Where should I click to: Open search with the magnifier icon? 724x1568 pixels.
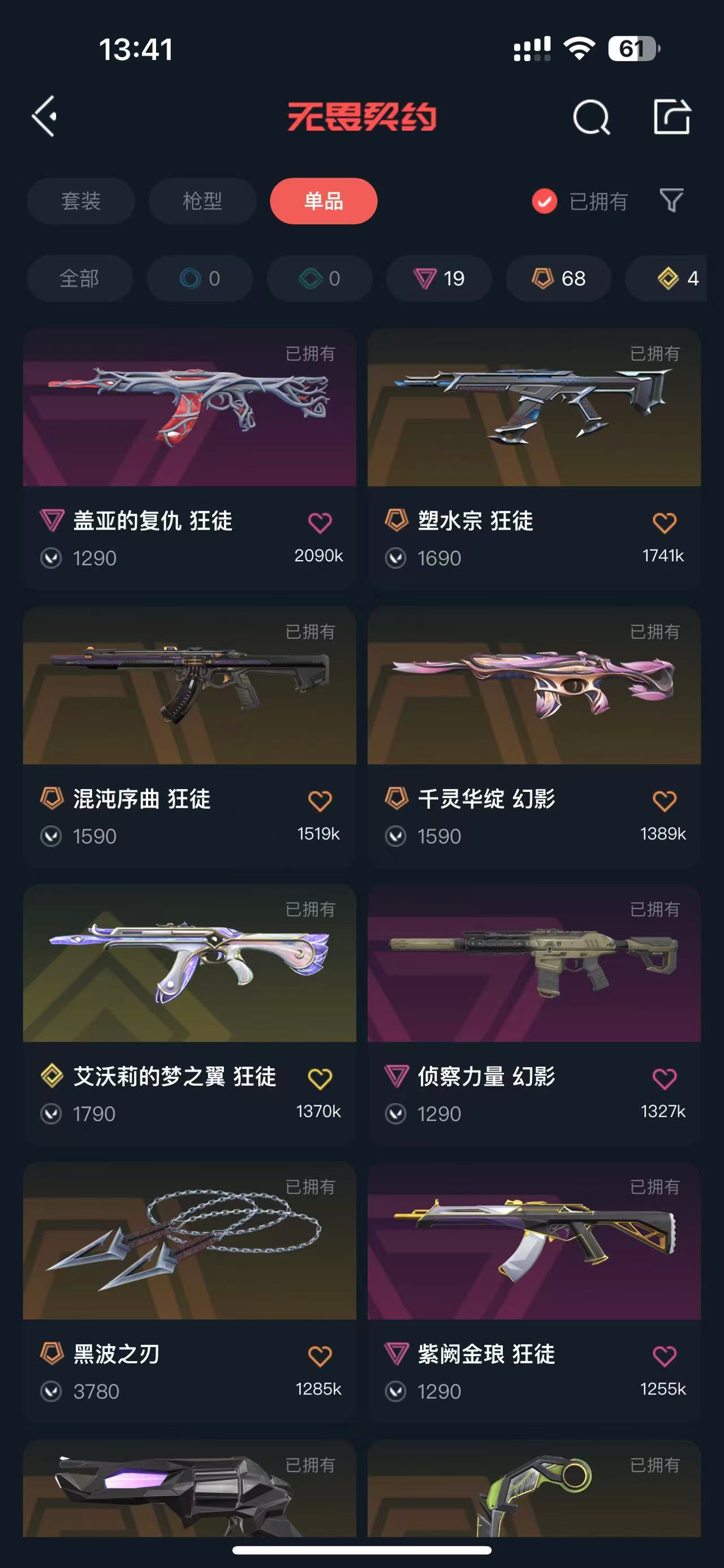point(591,117)
